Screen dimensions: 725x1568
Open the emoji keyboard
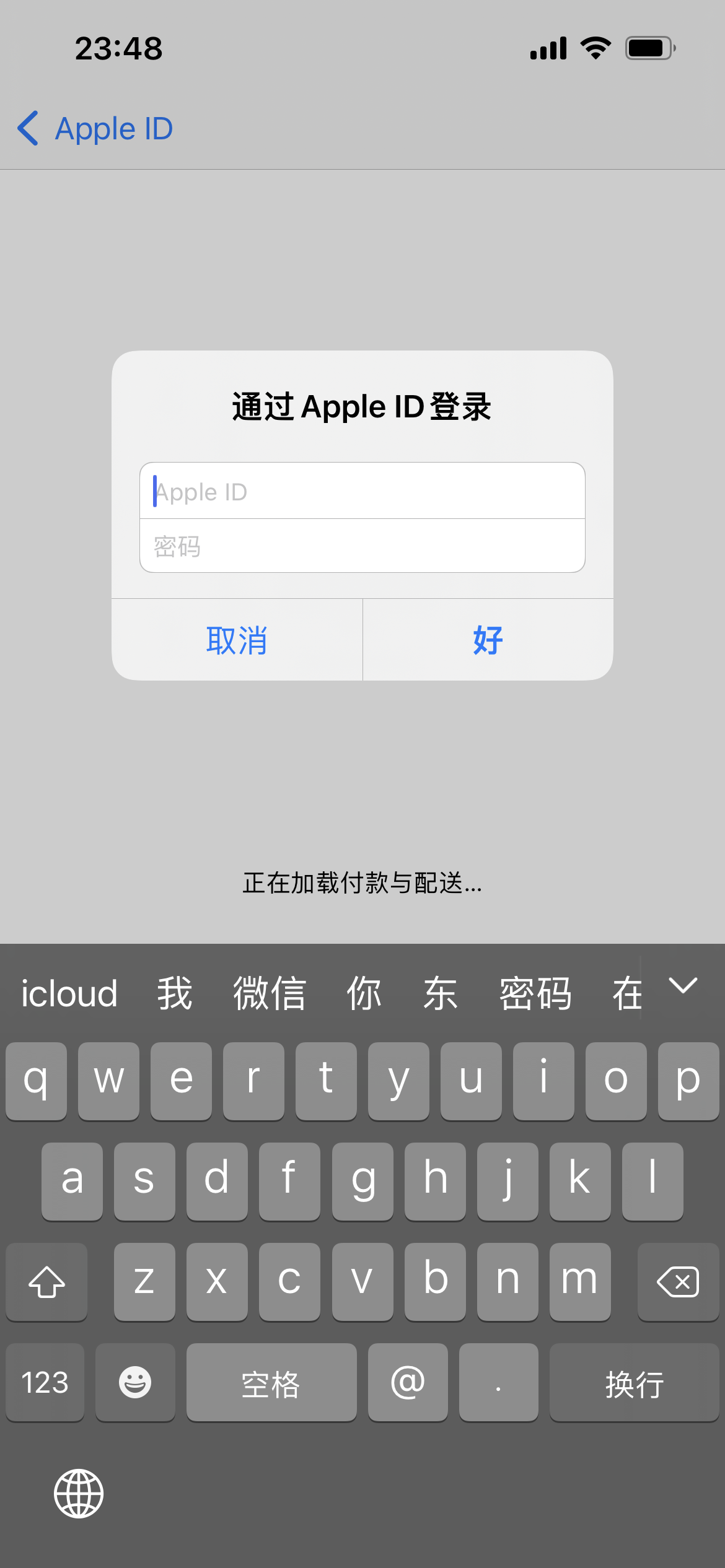135,1383
